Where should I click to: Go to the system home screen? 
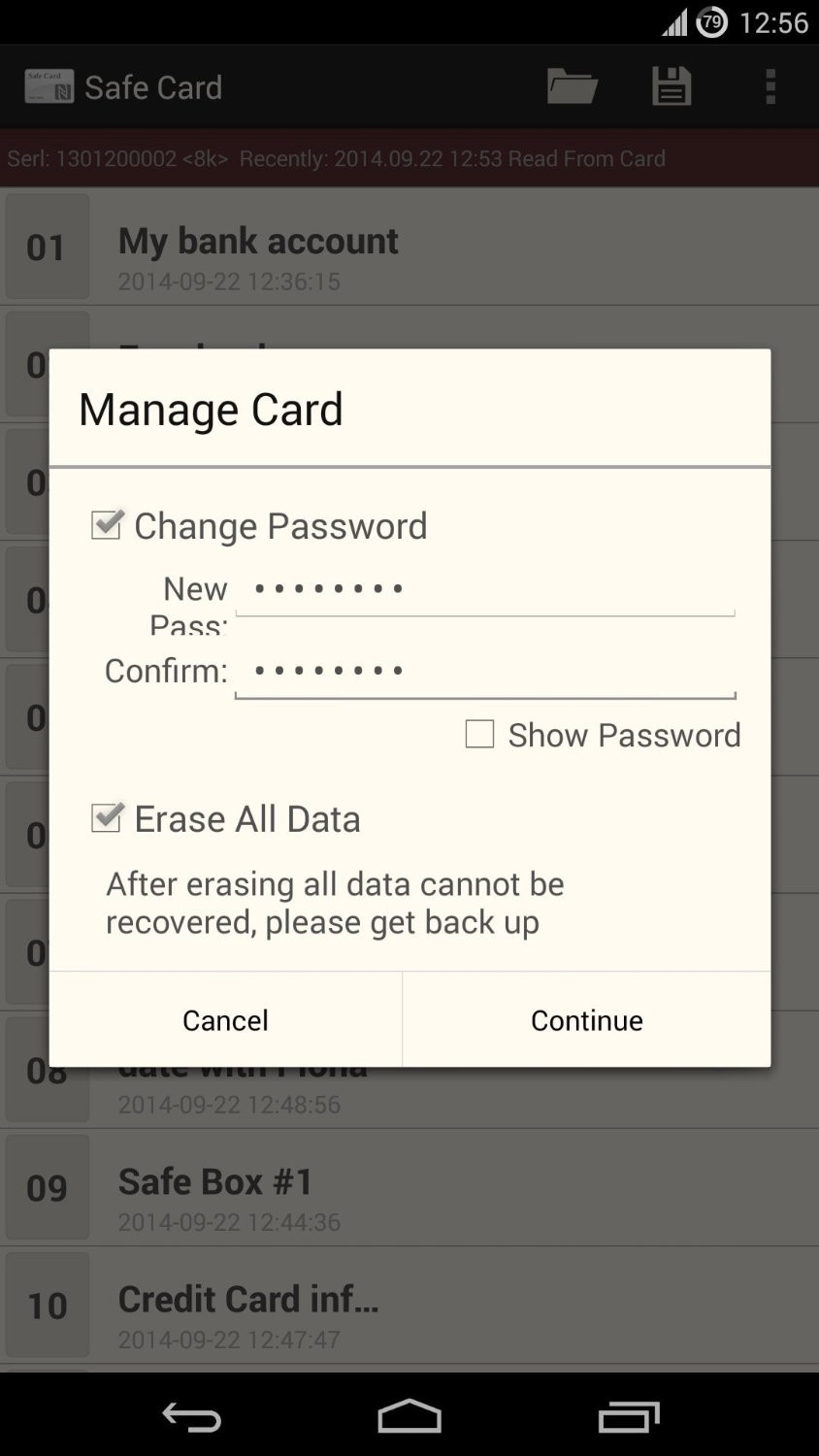click(409, 1418)
